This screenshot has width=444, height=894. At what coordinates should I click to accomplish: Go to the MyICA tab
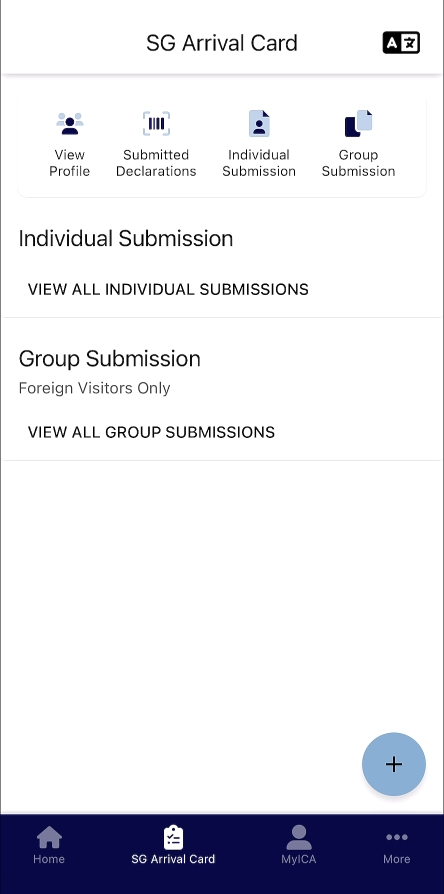(299, 845)
